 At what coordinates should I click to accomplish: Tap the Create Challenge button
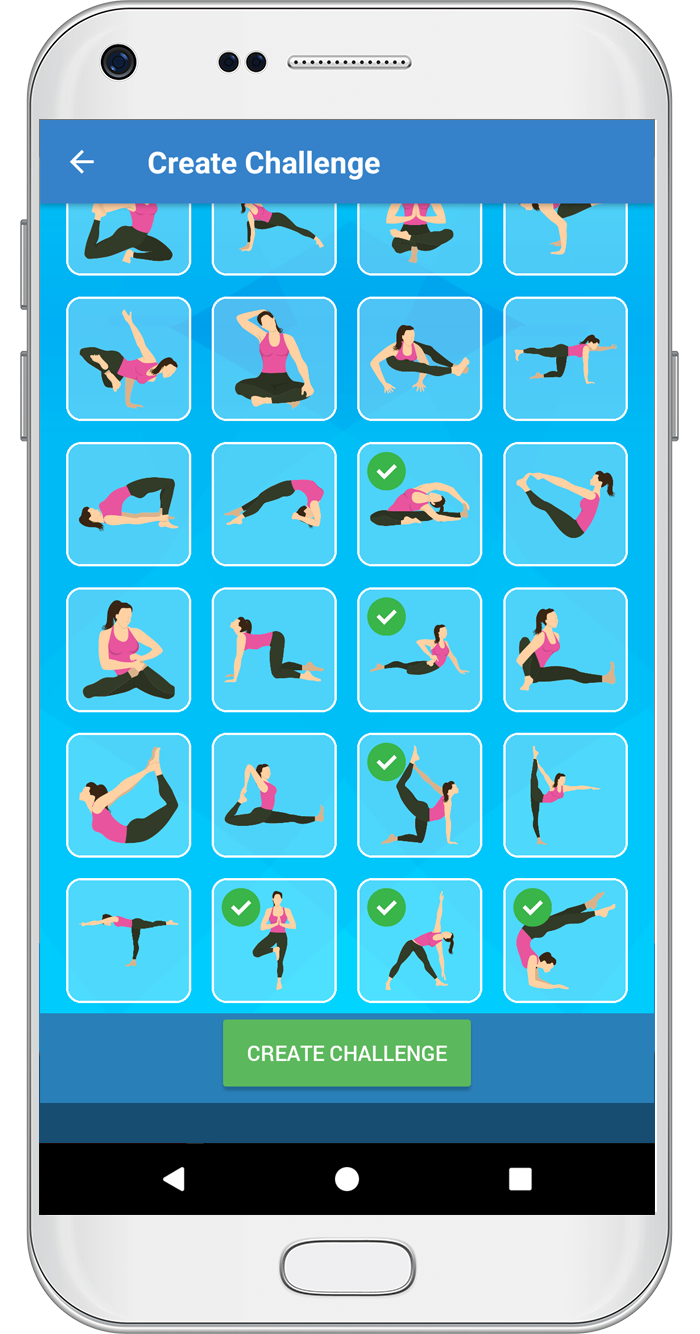click(x=347, y=1053)
